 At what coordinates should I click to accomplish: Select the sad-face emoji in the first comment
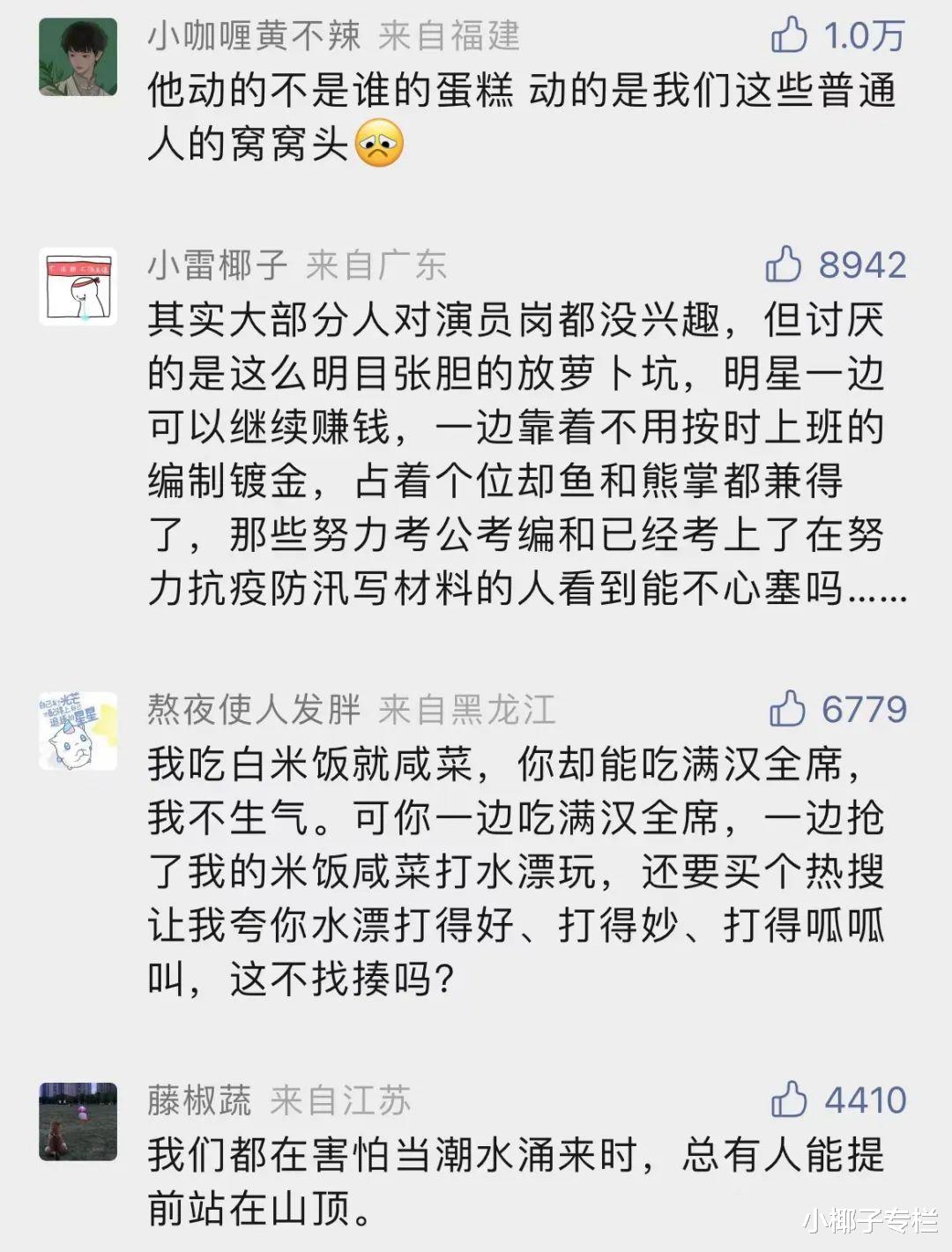(x=381, y=145)
